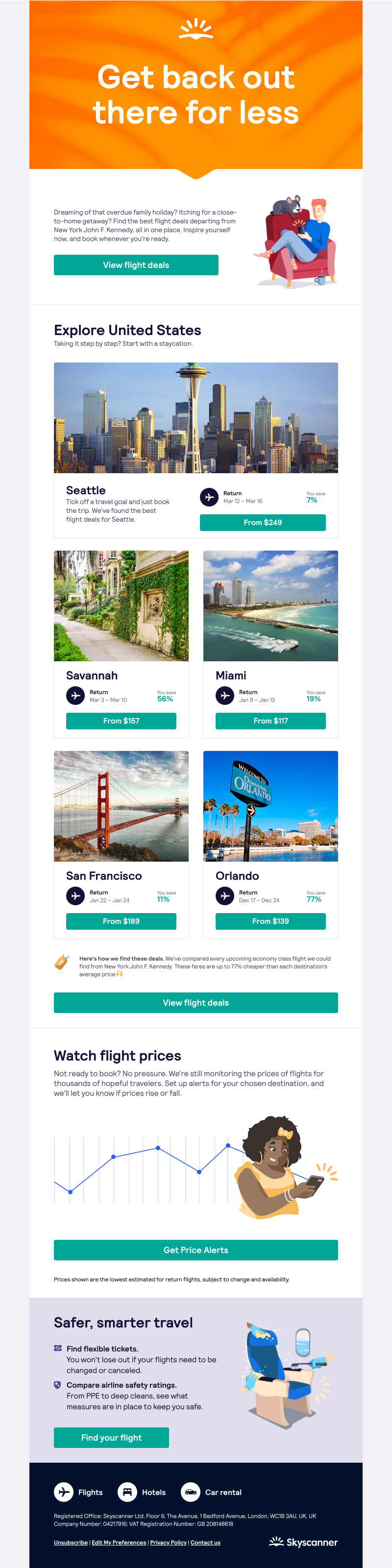
Task: Set up alerts with Get Price Alerts
Action: (x=196, y=1250)
